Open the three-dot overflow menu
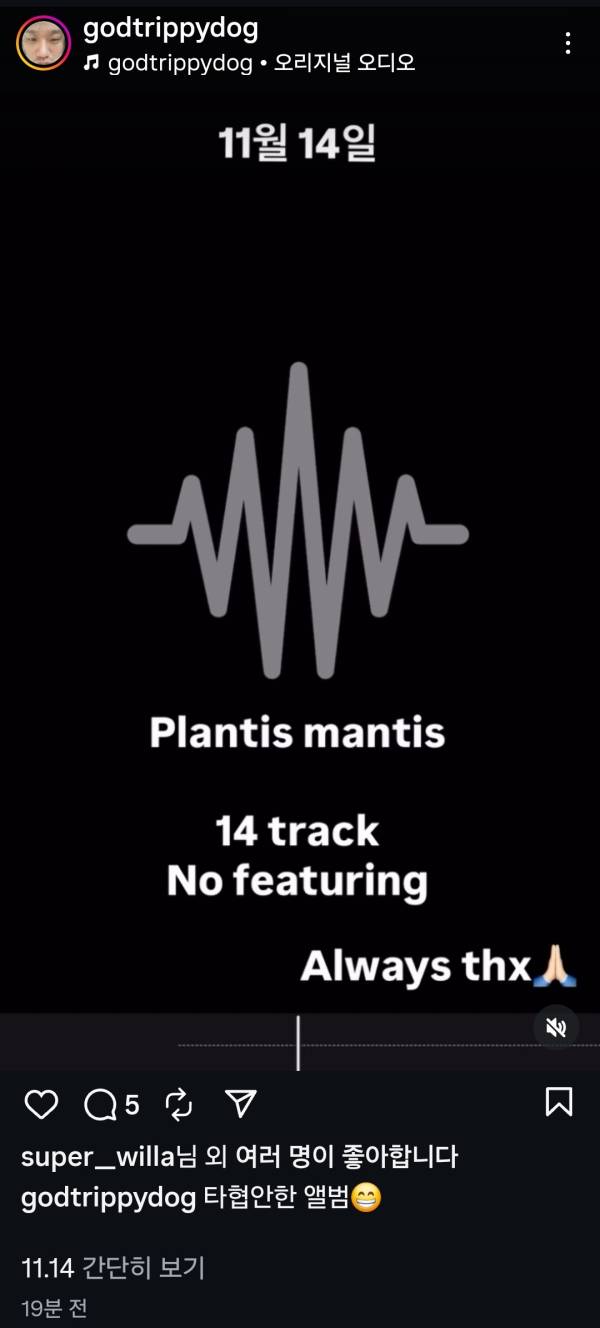The image size is (600, 1328). click(x=567, y=43)
